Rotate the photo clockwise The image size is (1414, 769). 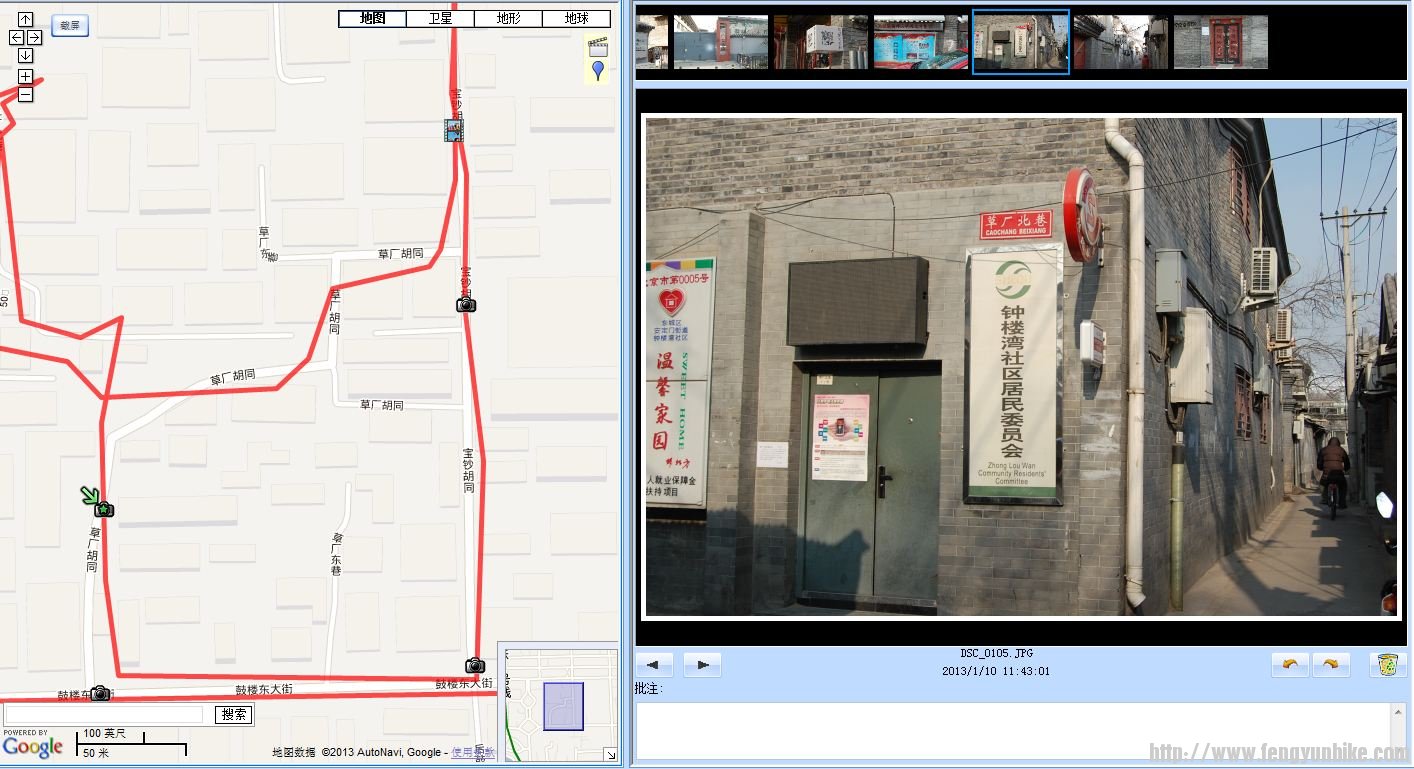1331,665
